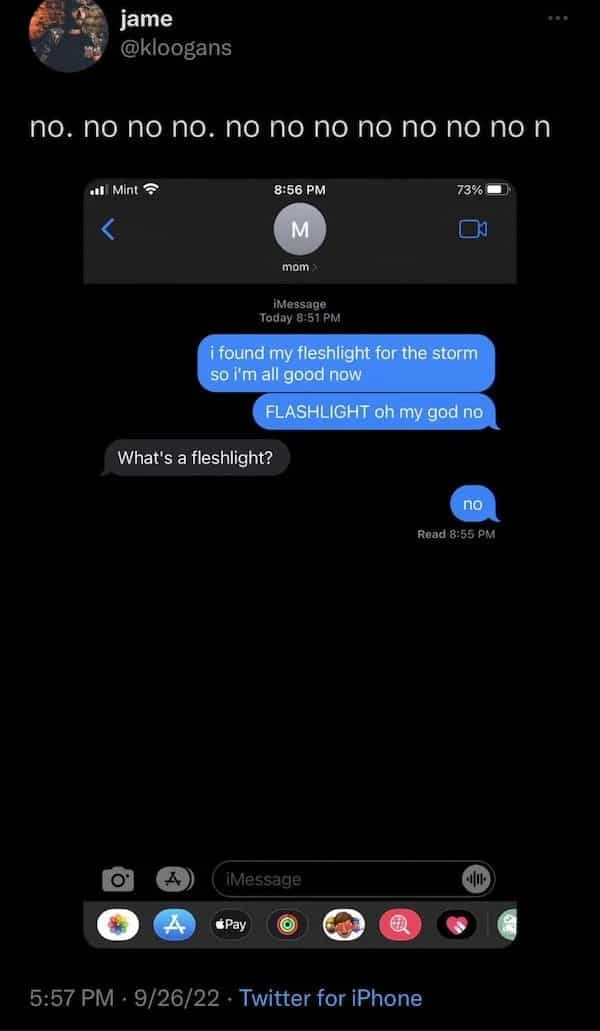
Task: Tap the Twitter for iPhone link
Action: click(x=330, y=997)
